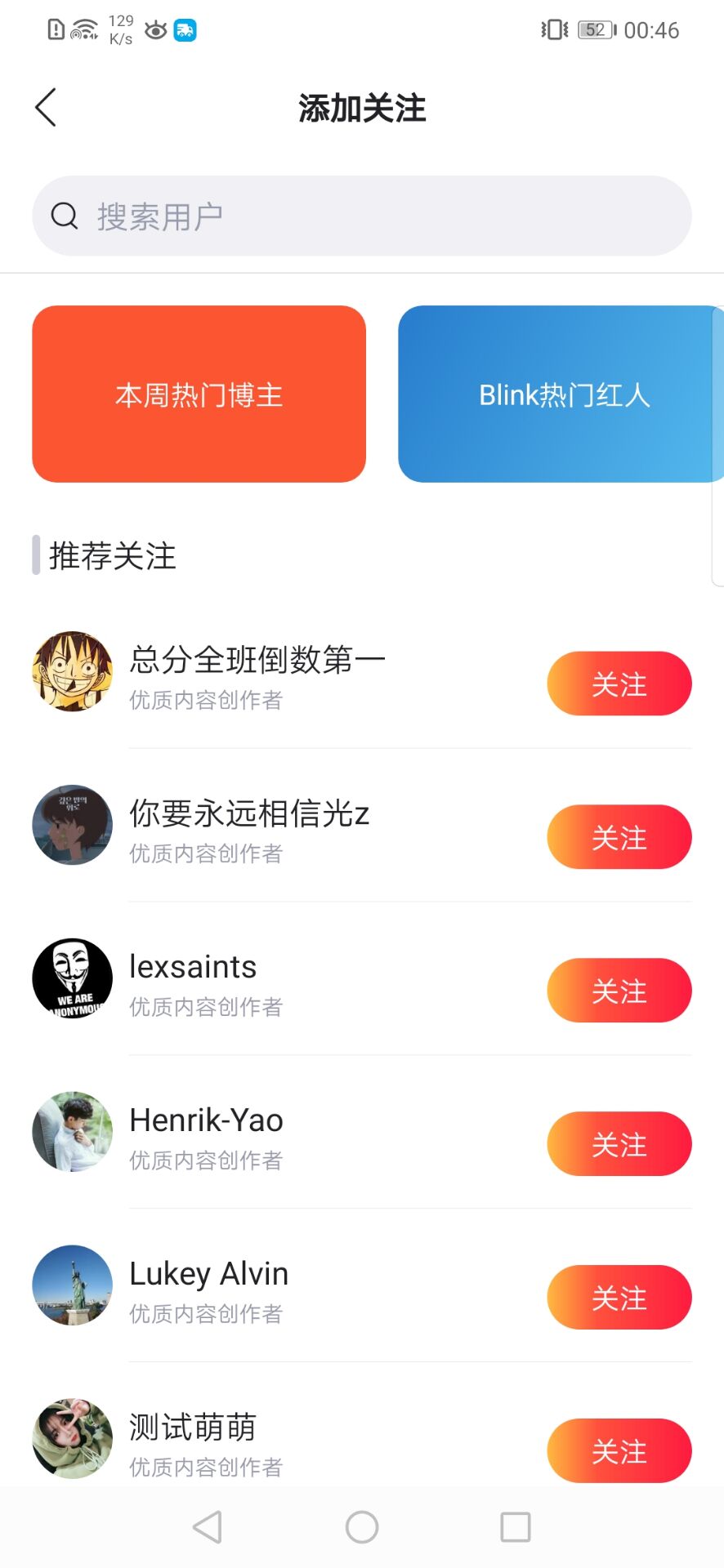Follow 总分全班倒数第一 with the 关注 button
Viewport: 724px width, 1568px height.
click(x=619, y=684)
